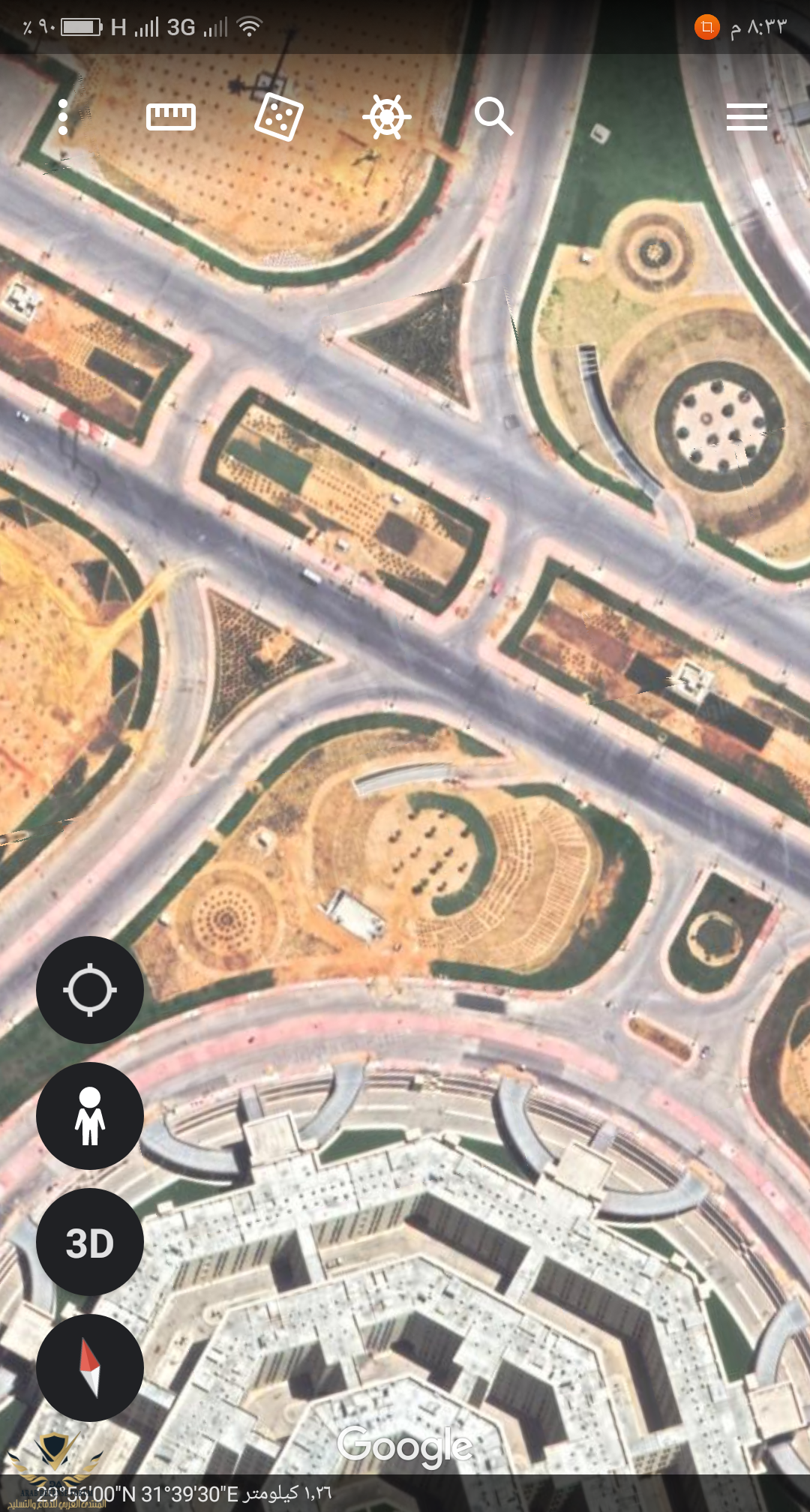
Task: Switch the map to 3D view
Action: [90, 1243]
